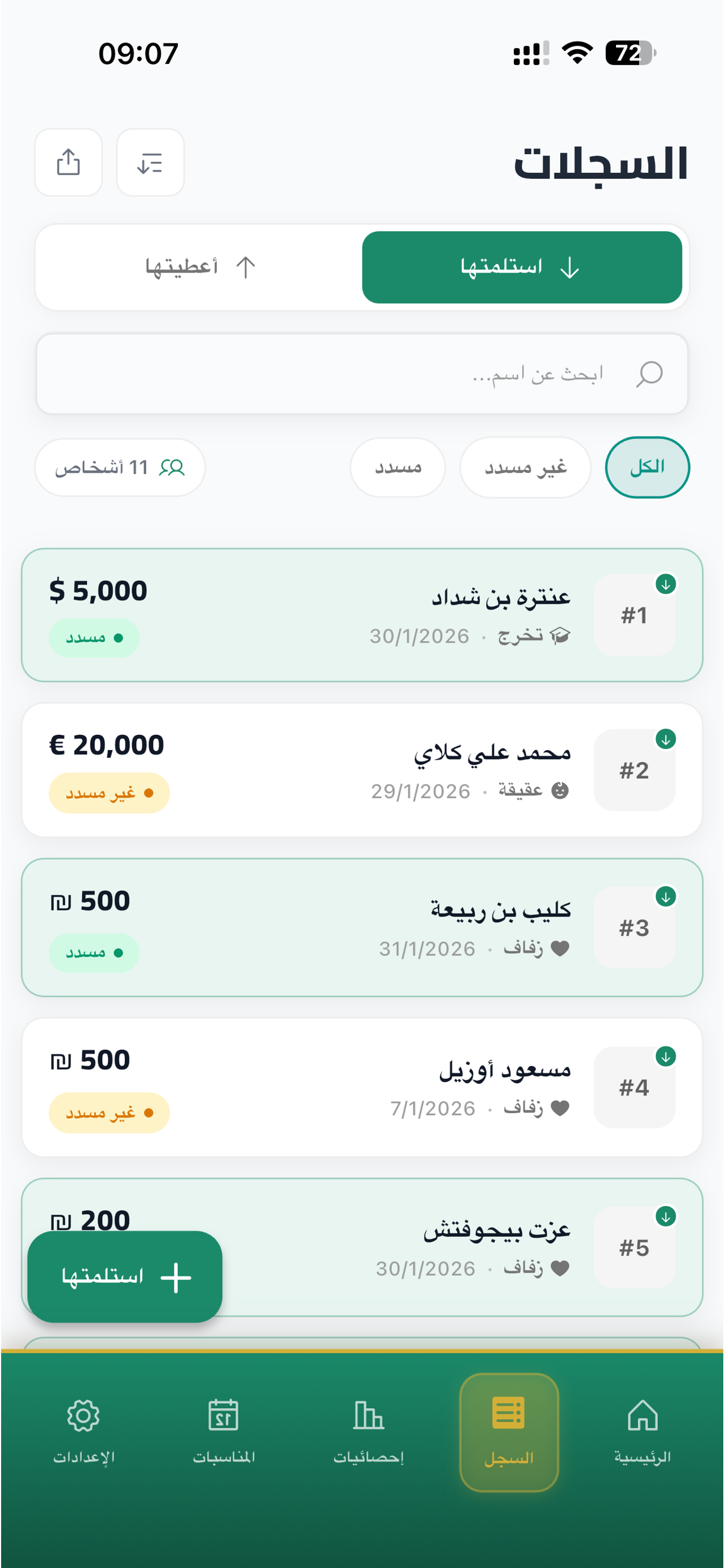Screen dimensions: 725x1568
Task: Tap the استلمتها floating add button
Action: 125,1278
